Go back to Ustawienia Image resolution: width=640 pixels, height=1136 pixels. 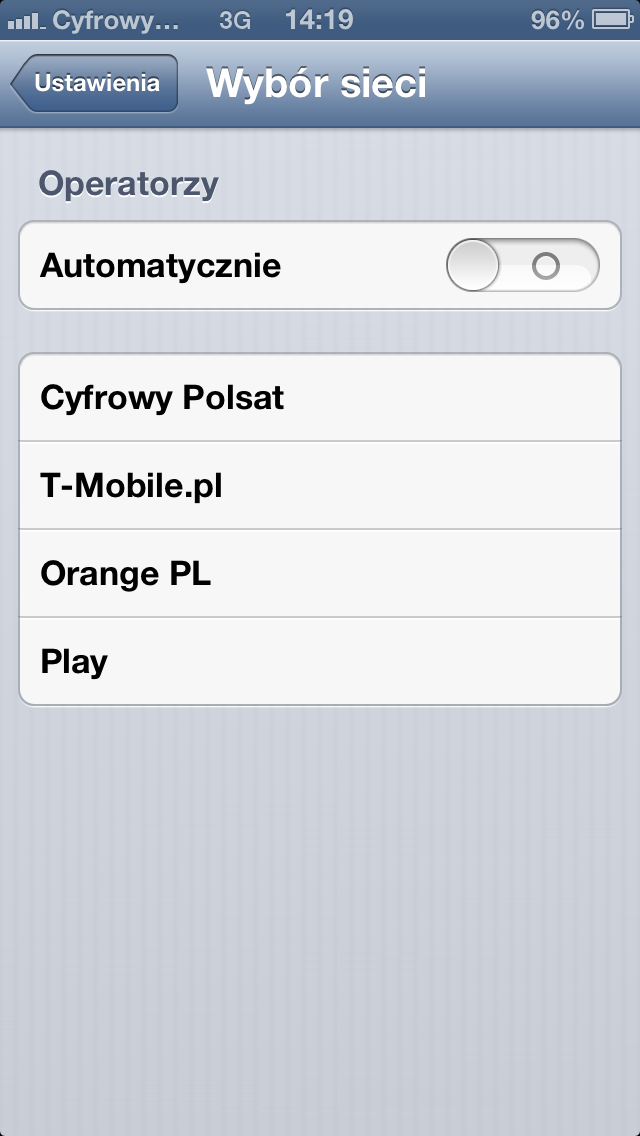(x=95, y=83)
